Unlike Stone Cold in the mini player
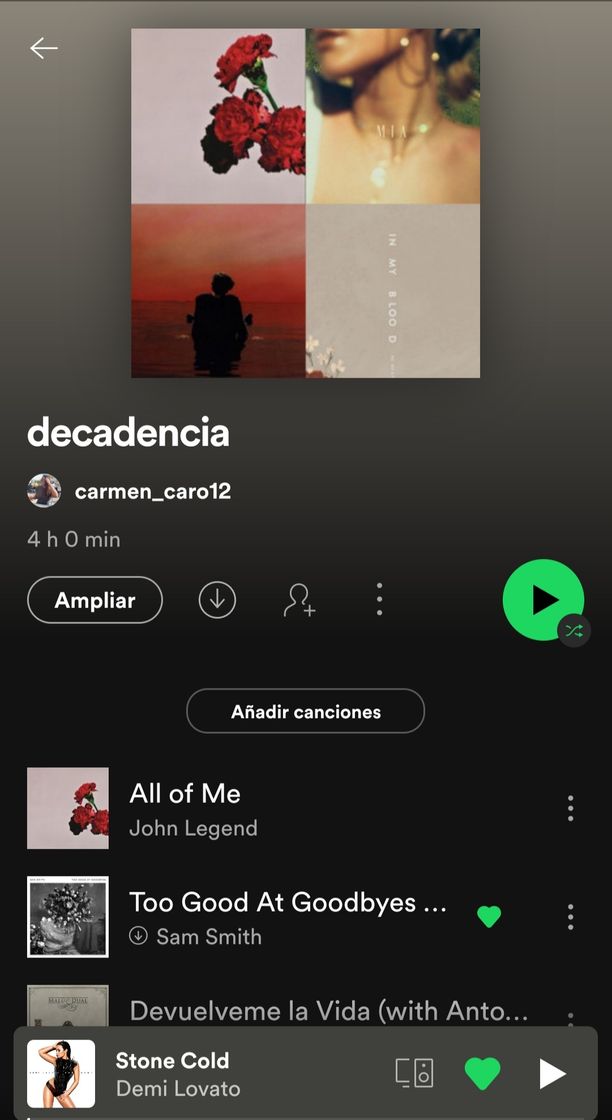This screenshot has height=1120, width=612. (x=482, y=1073)
